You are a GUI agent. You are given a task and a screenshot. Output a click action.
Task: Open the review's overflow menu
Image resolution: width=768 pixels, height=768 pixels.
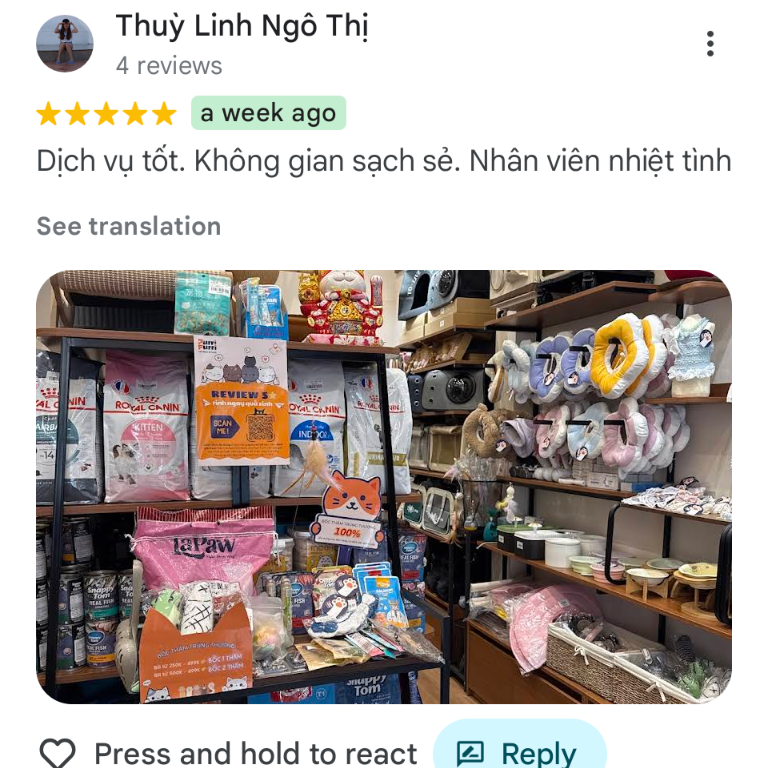coord(710,44)
